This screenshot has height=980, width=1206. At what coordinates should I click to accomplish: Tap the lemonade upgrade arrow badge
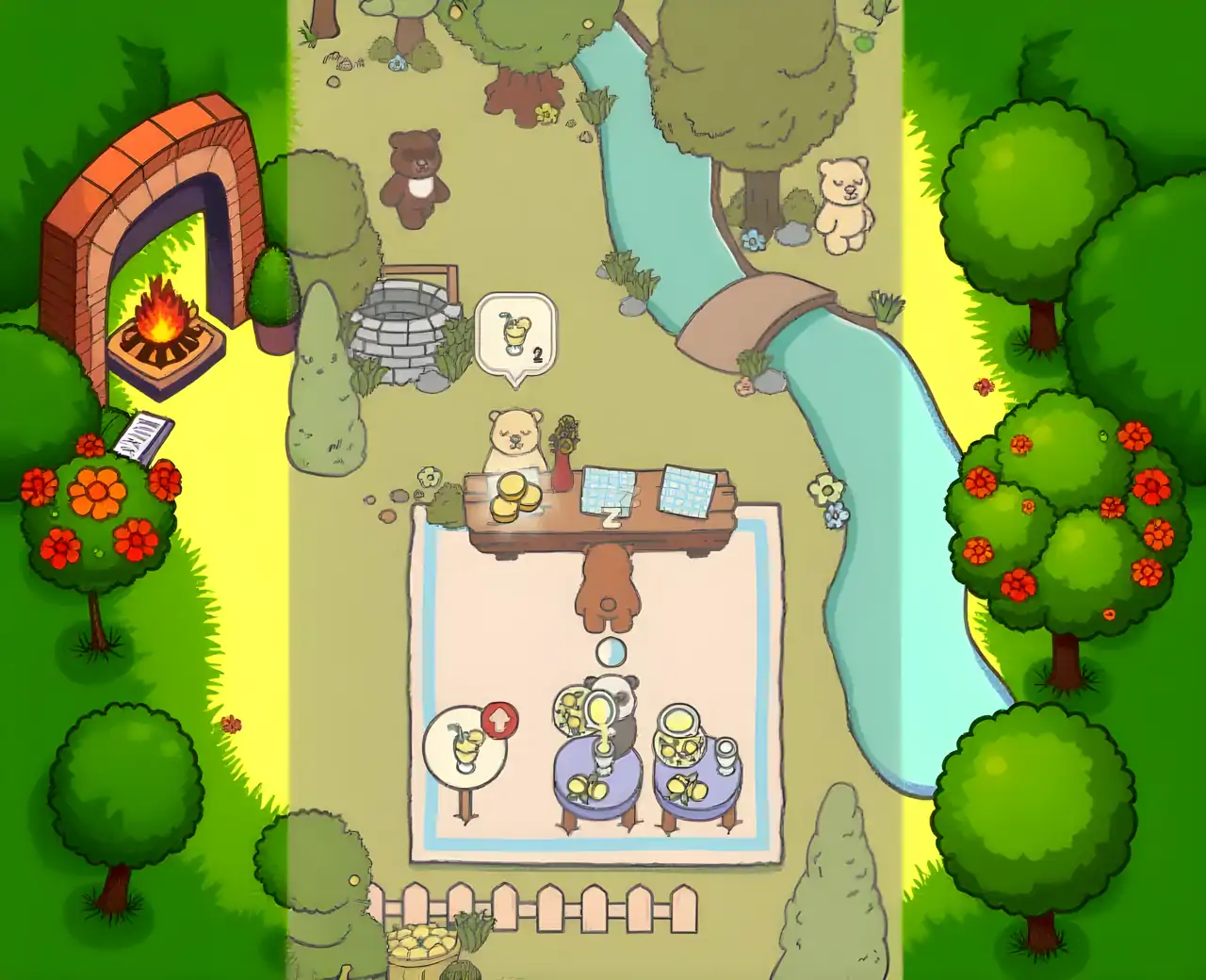(x=500, y=721)
